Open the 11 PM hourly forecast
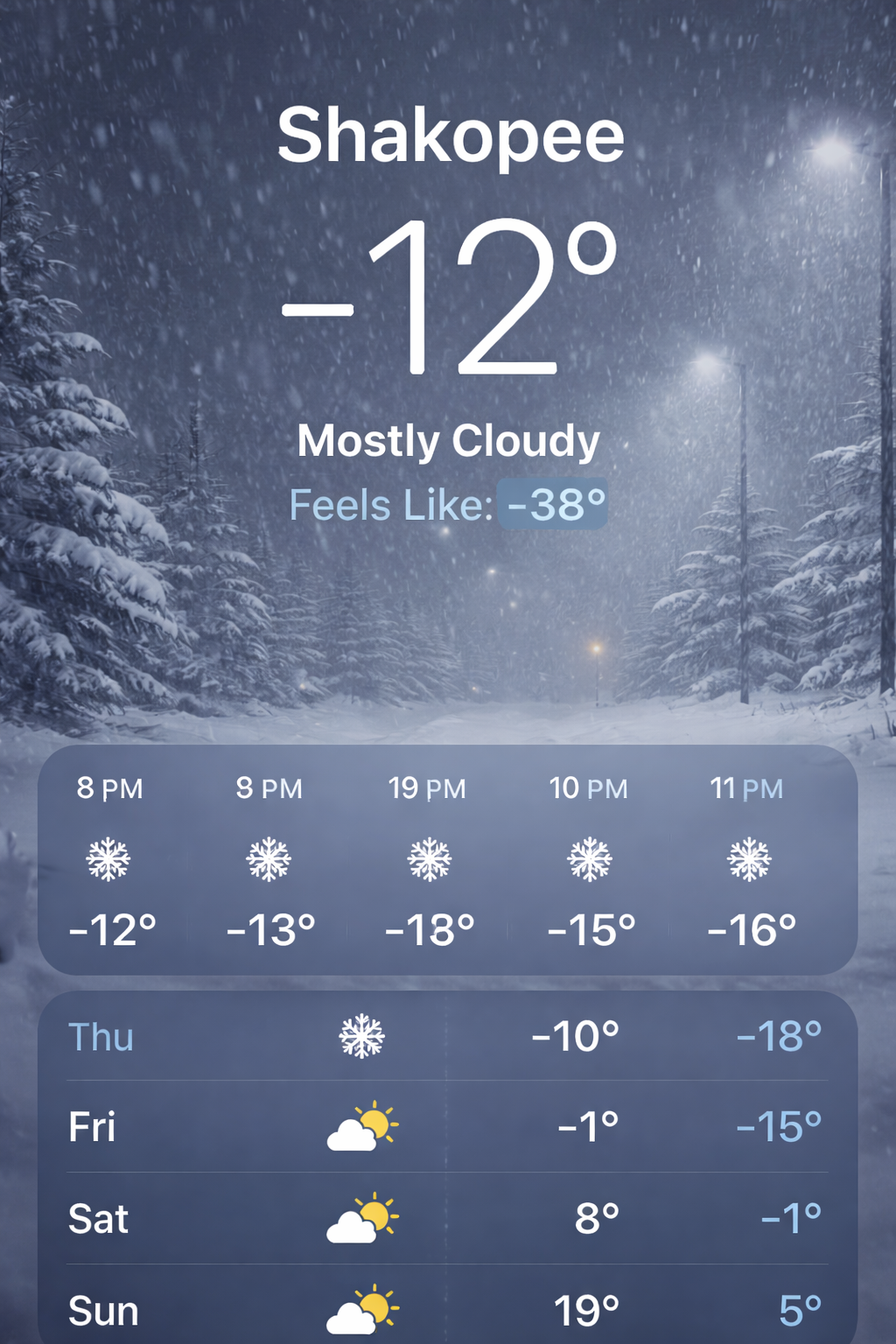896x1344 pixels. [x=749, y=860]
